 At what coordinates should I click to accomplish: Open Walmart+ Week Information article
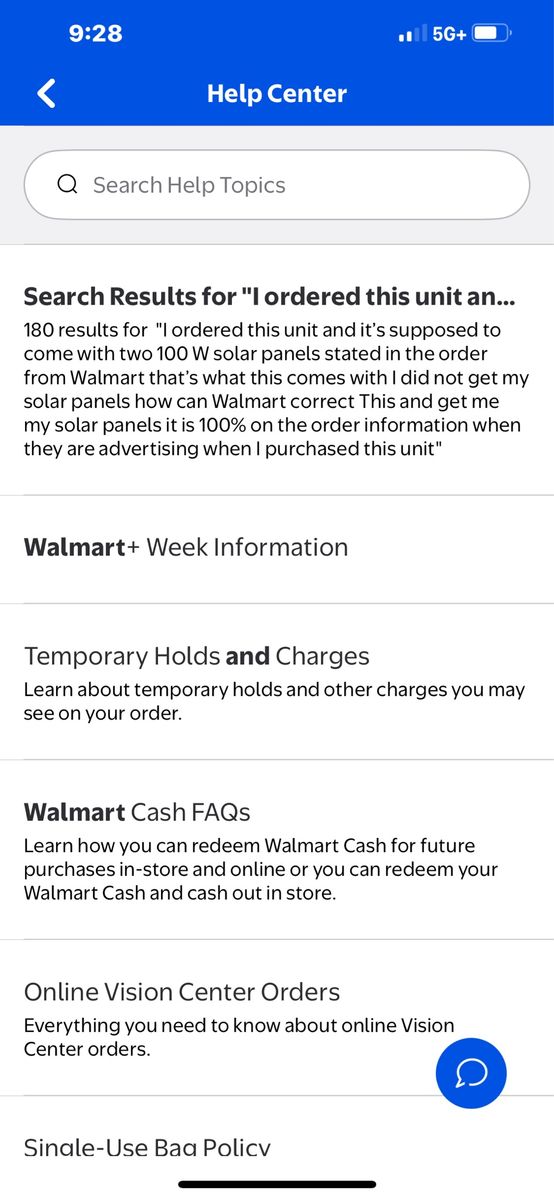[277, 548]
